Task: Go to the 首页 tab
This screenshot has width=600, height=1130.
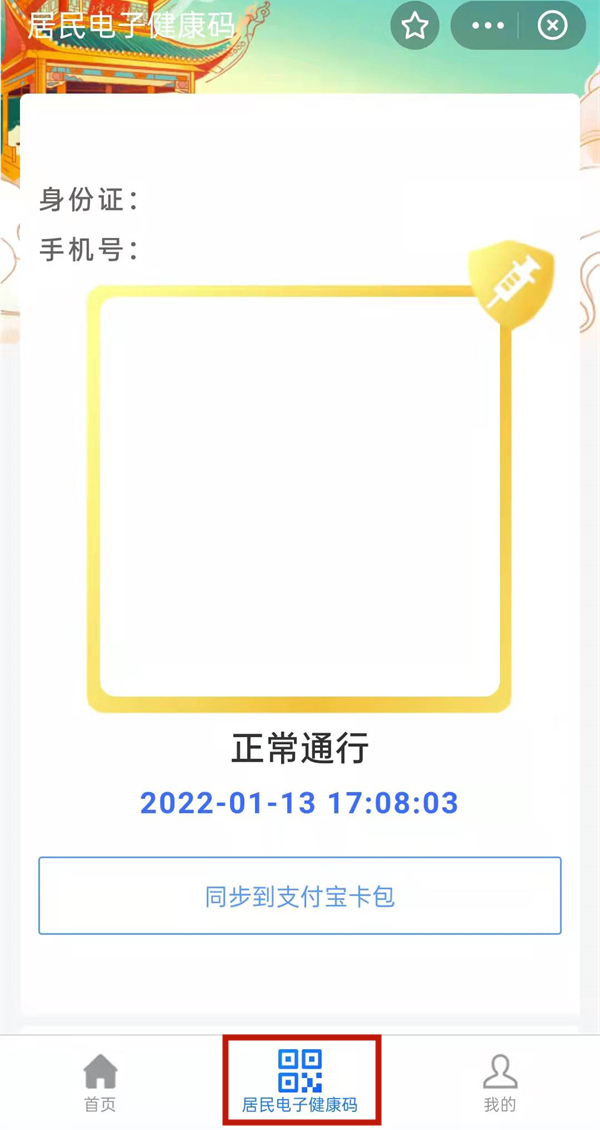Action: (100, 1083)
